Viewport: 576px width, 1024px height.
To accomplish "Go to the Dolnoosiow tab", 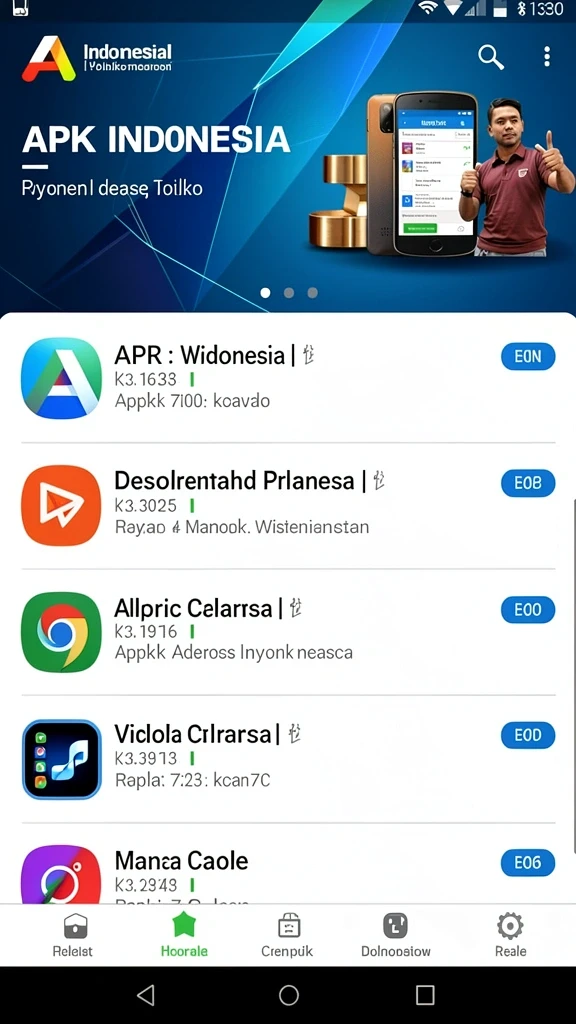I will pyautogui.click(x=396, y=936).
